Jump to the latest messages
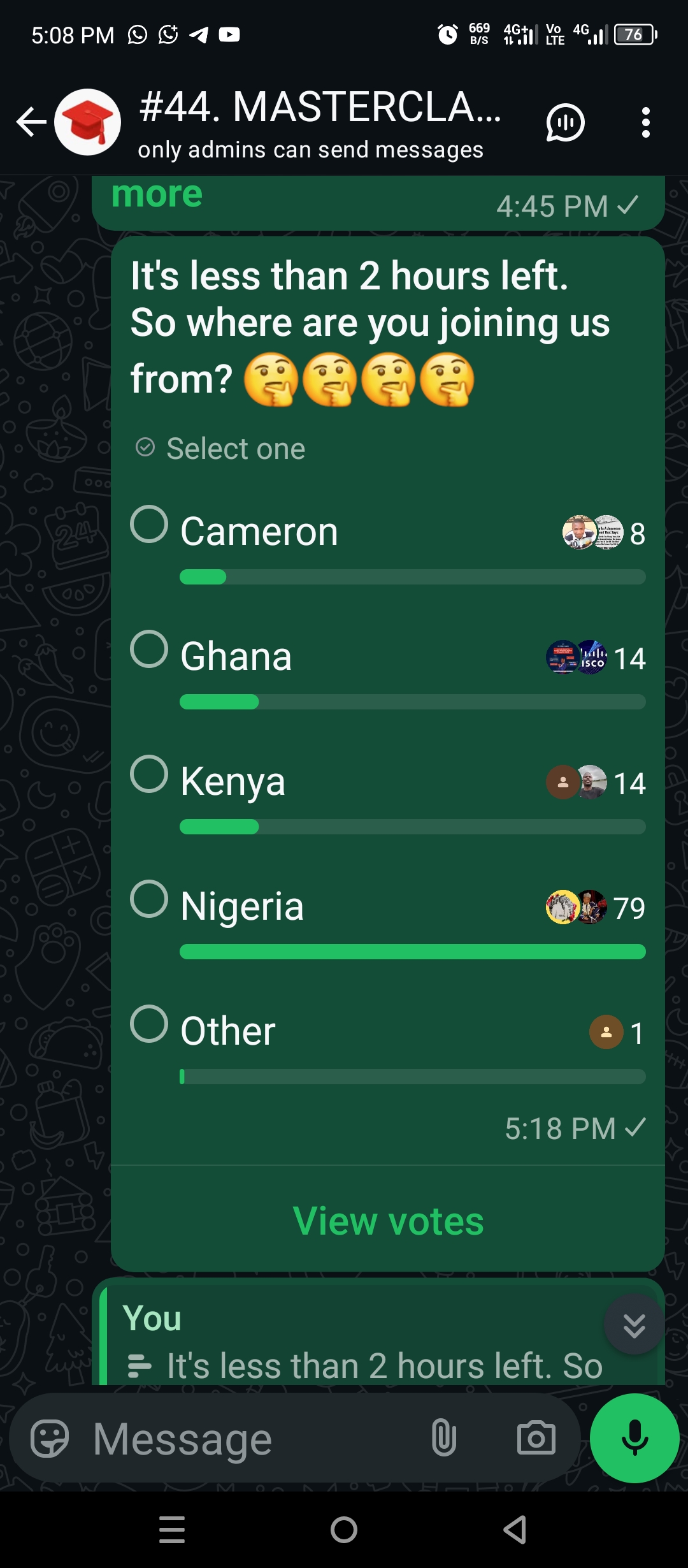 click(x=634, y=1325)
